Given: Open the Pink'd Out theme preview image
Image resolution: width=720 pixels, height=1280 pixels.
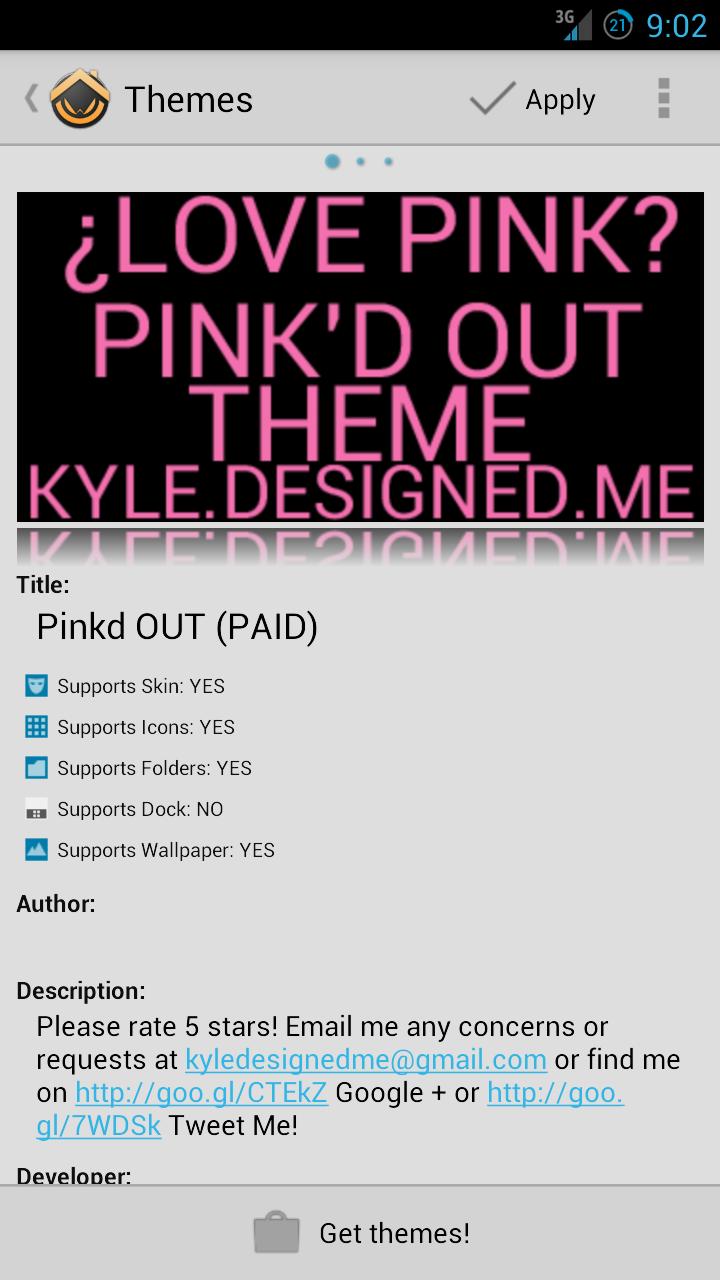Looking at the screenshot, I should [360, 357].
